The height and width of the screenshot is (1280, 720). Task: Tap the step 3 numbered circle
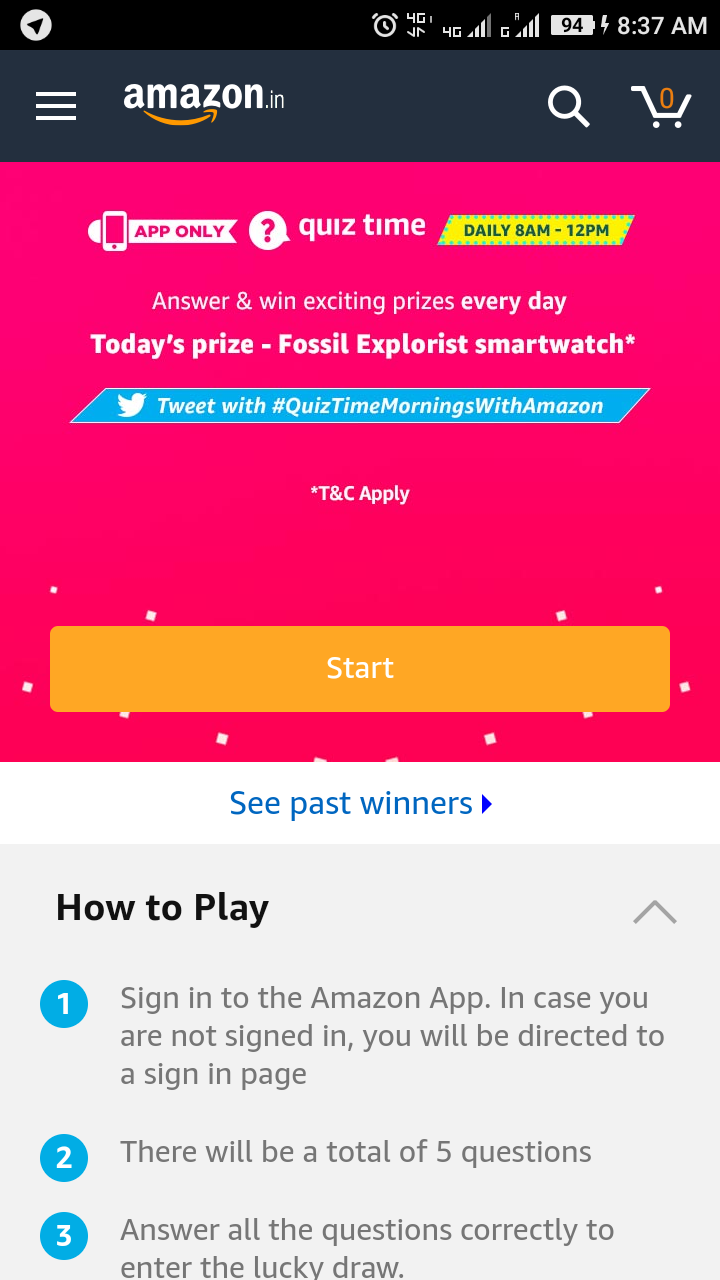pyautogui.click(x=64, y=1236)
